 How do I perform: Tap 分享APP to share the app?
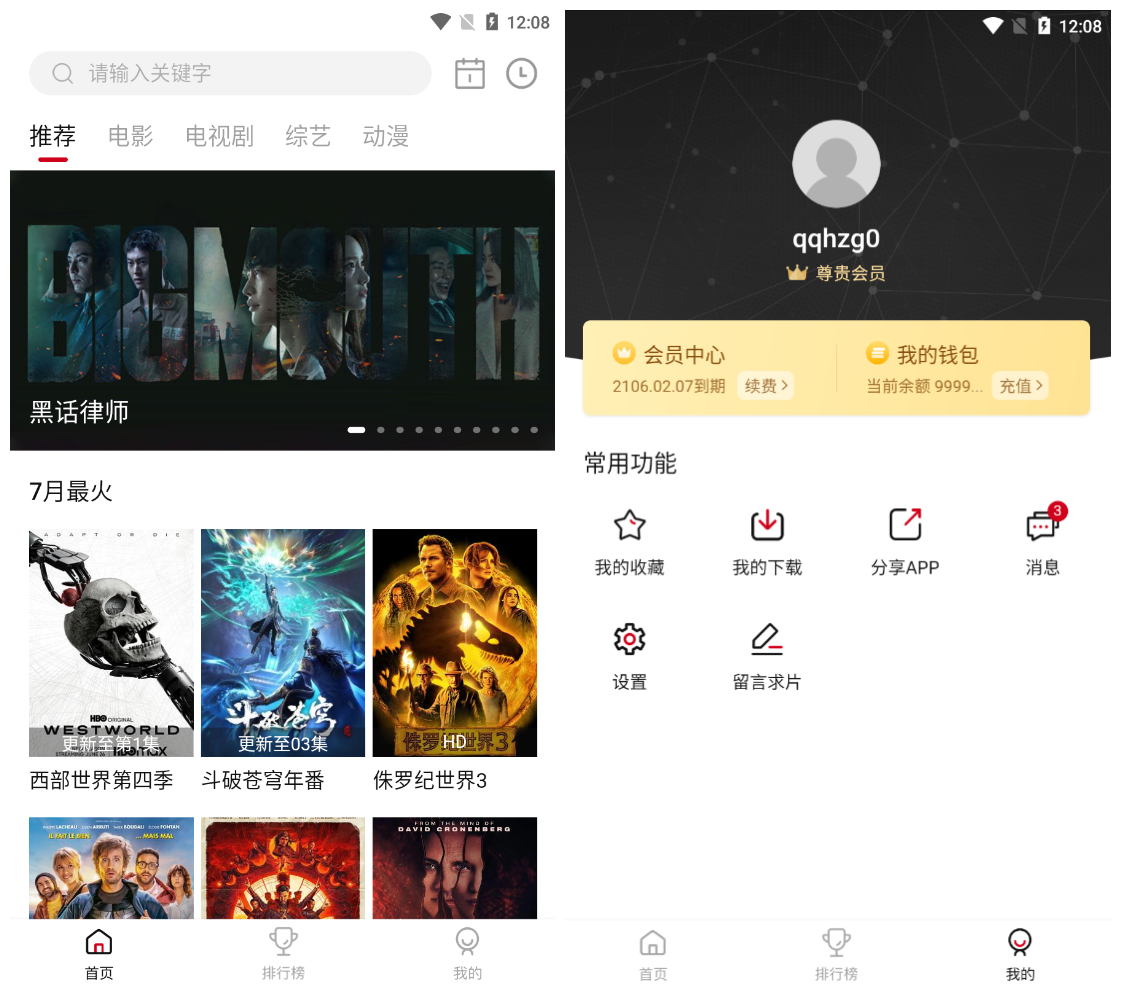point(905,541)
